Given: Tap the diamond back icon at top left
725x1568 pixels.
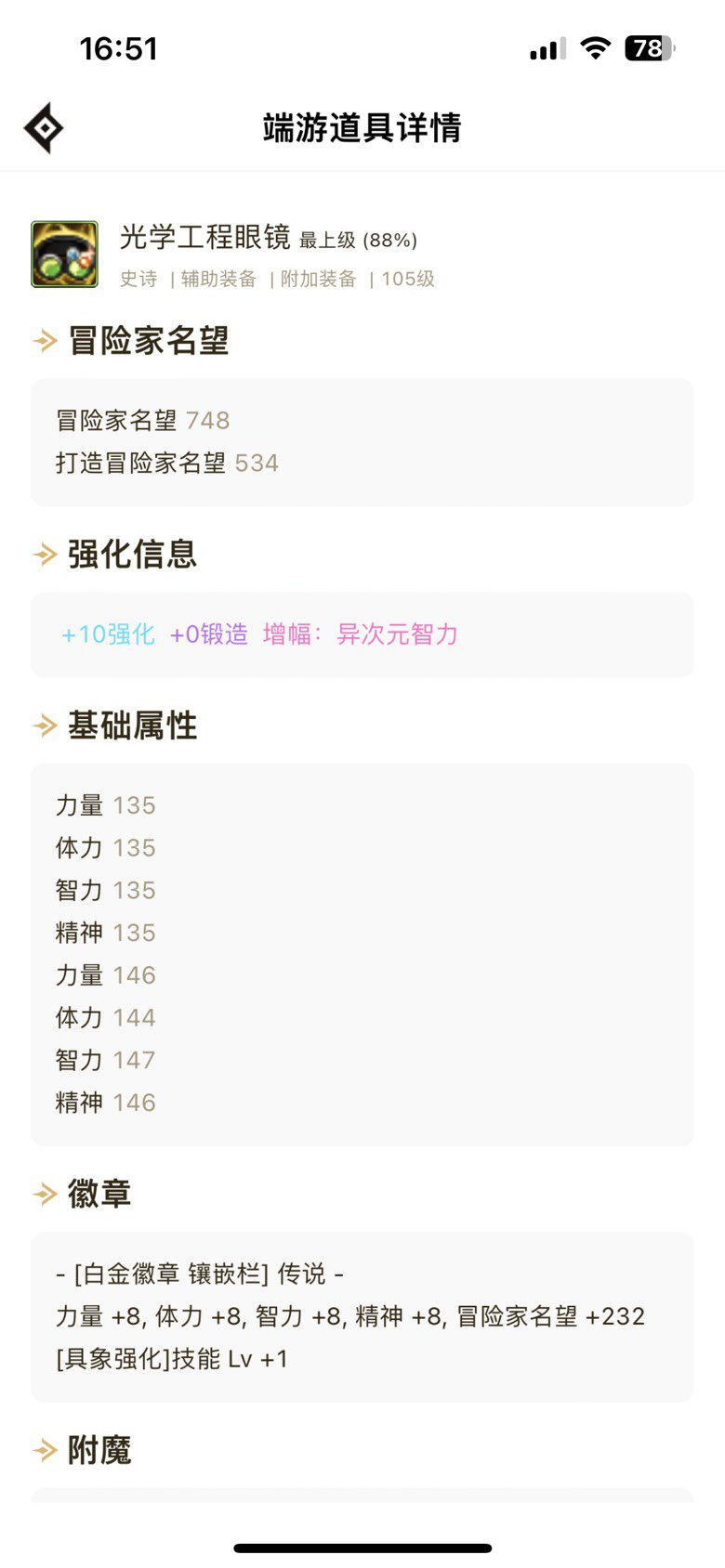Looking at the screenshot, I should coord(44,128).
